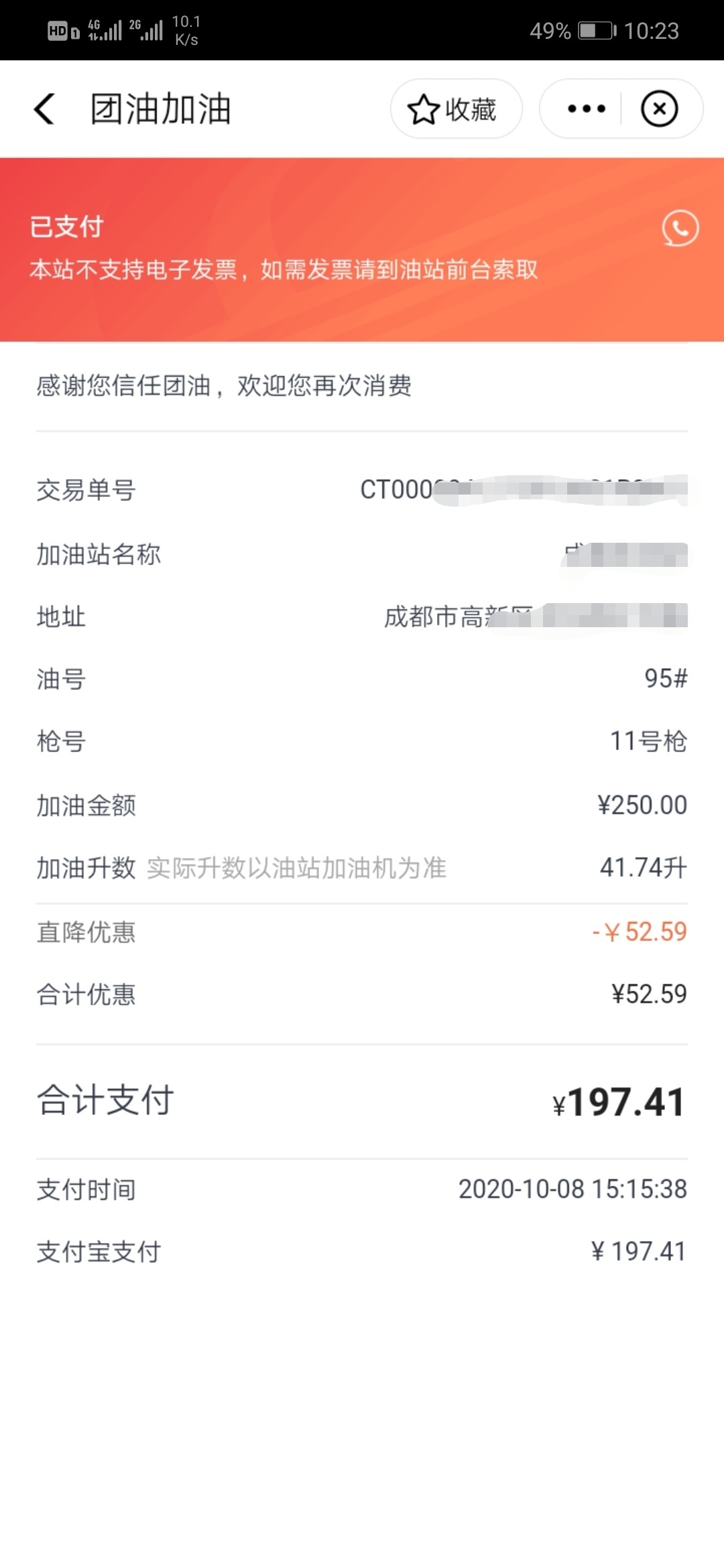724x1568 pixels.
Task: Close the mini program
Action: [x=660, y=109]
